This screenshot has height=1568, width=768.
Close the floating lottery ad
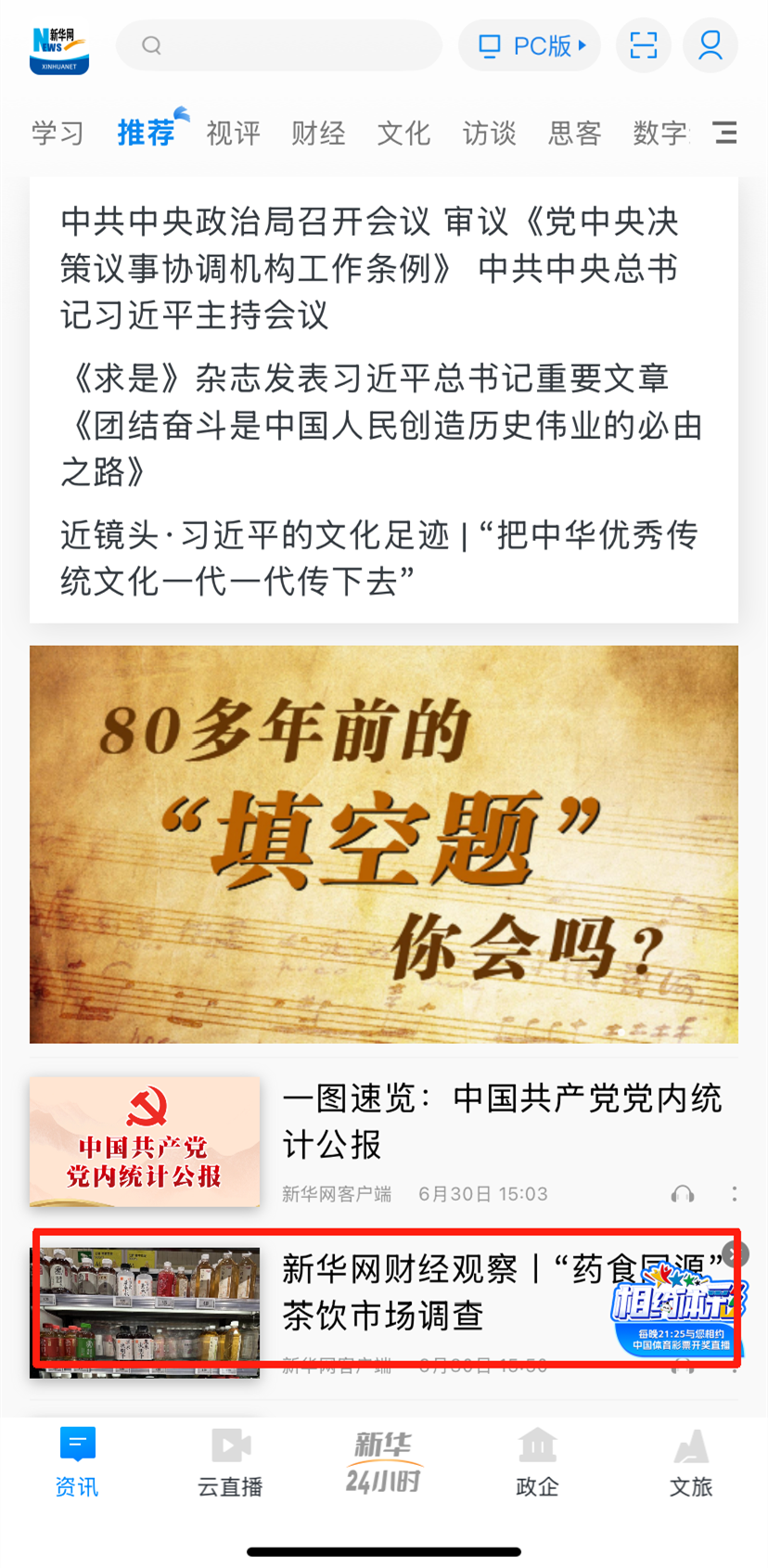[736, 1254]
